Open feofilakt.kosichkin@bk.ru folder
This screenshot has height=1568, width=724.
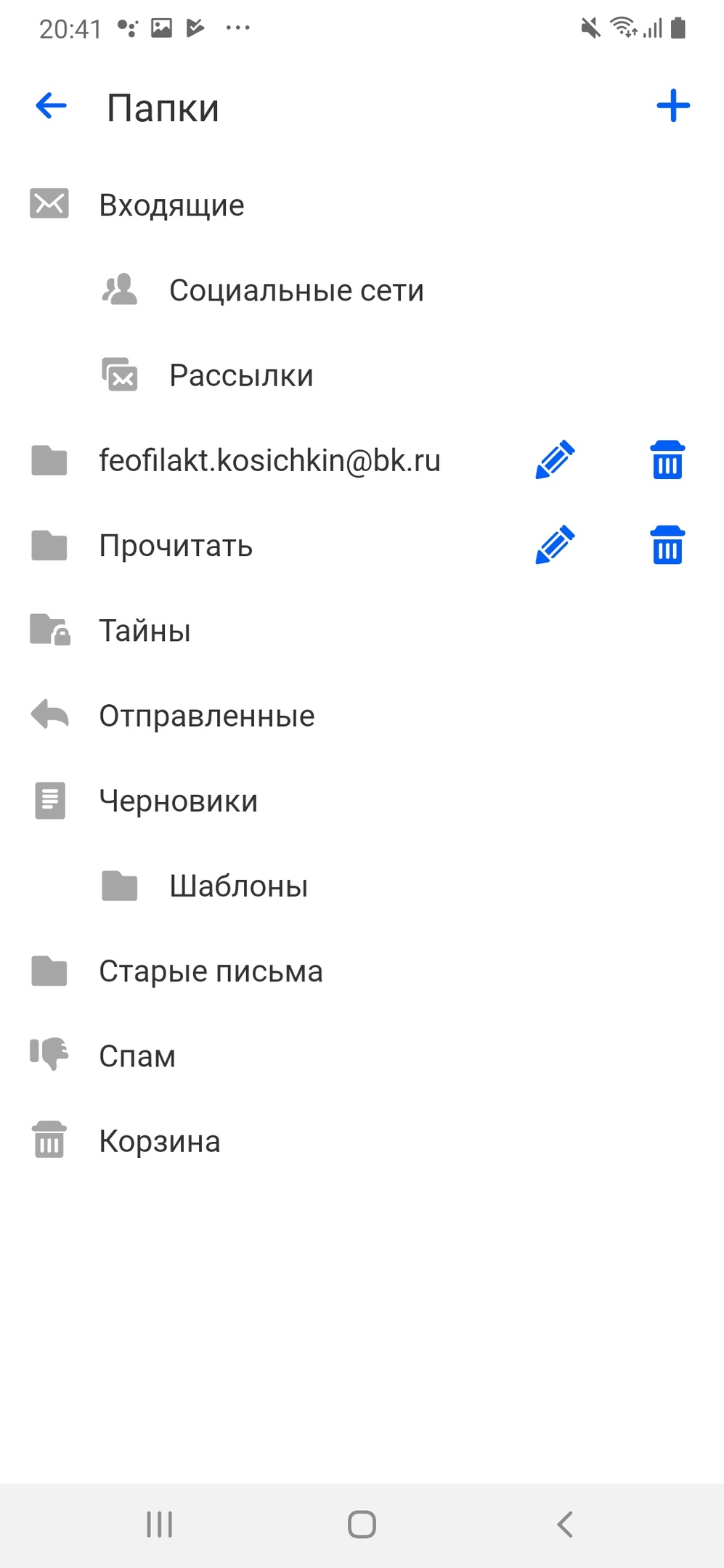[269, 460]
